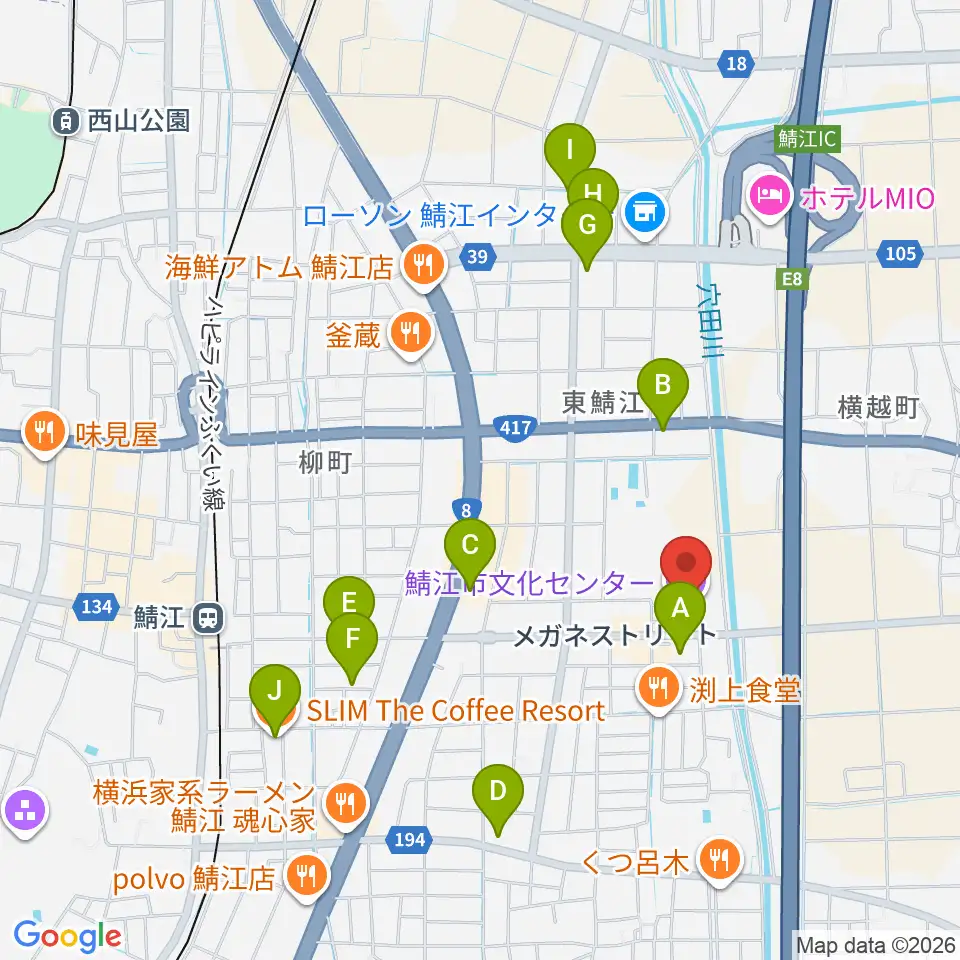Open green marker C on route 8

pyautogui.click(x=470, y=552)
